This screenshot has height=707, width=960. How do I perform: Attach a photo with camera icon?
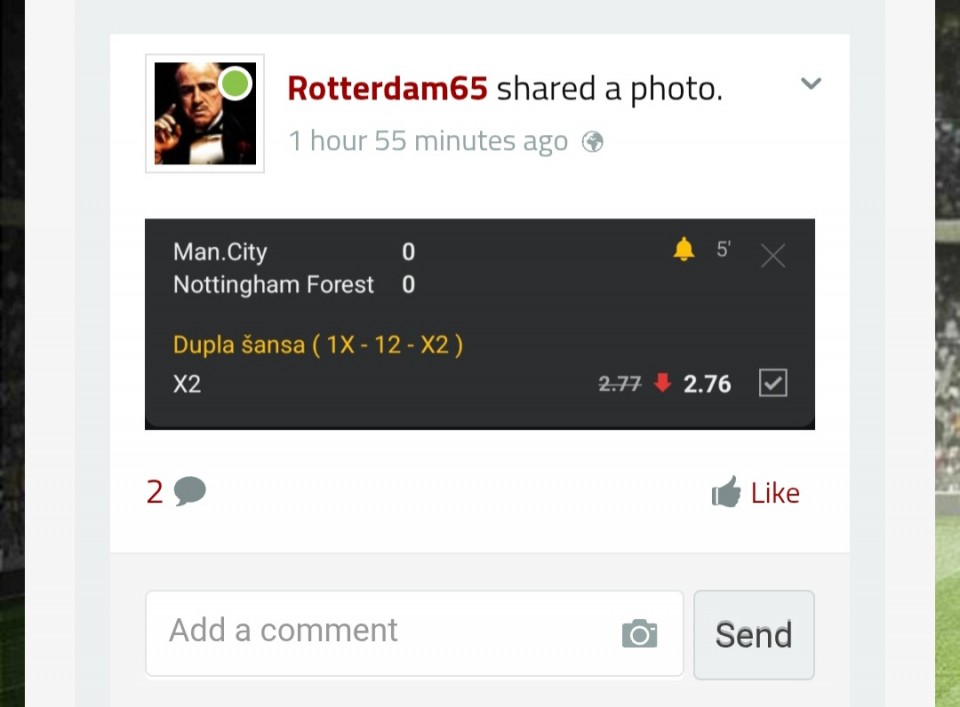click(x=639, y=633)
